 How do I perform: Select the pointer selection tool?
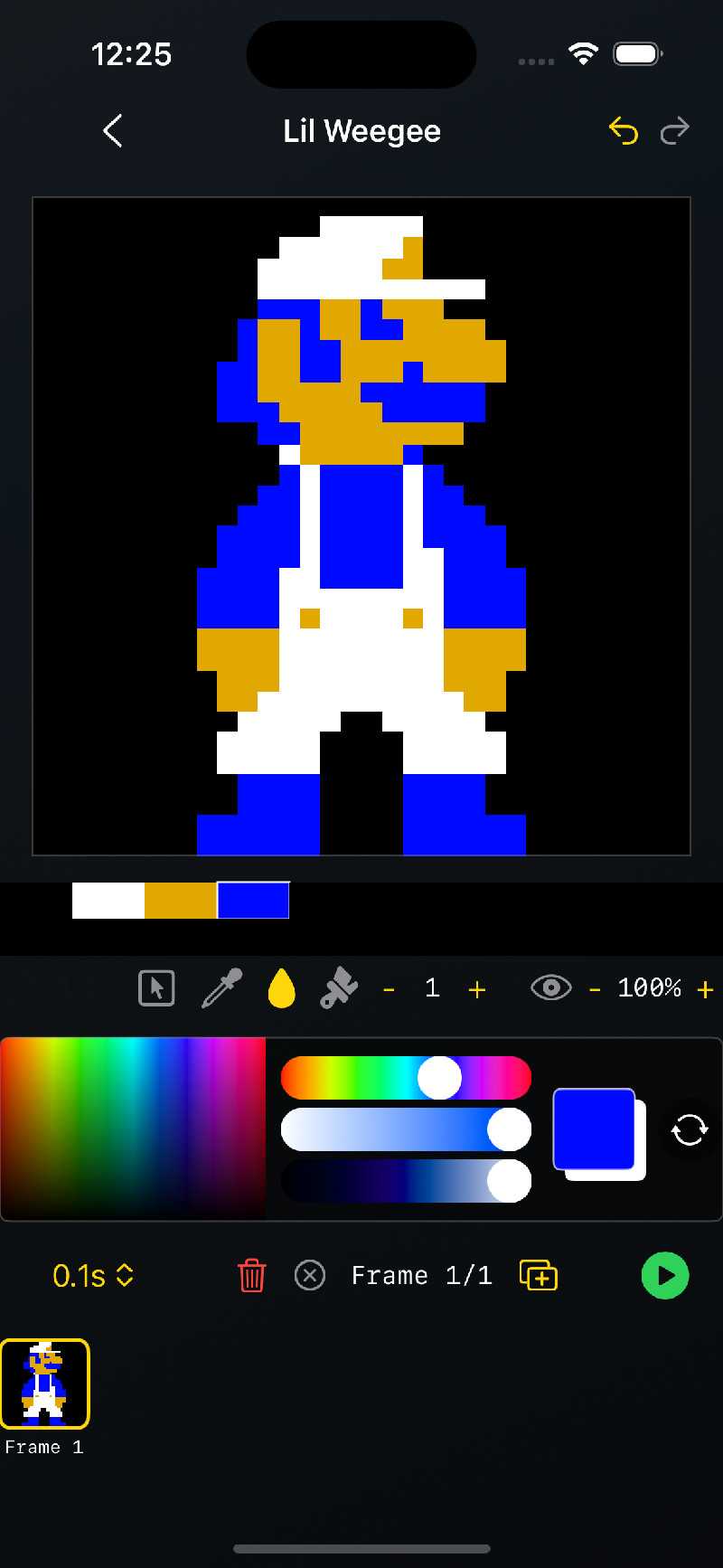[x=155, y=987]
